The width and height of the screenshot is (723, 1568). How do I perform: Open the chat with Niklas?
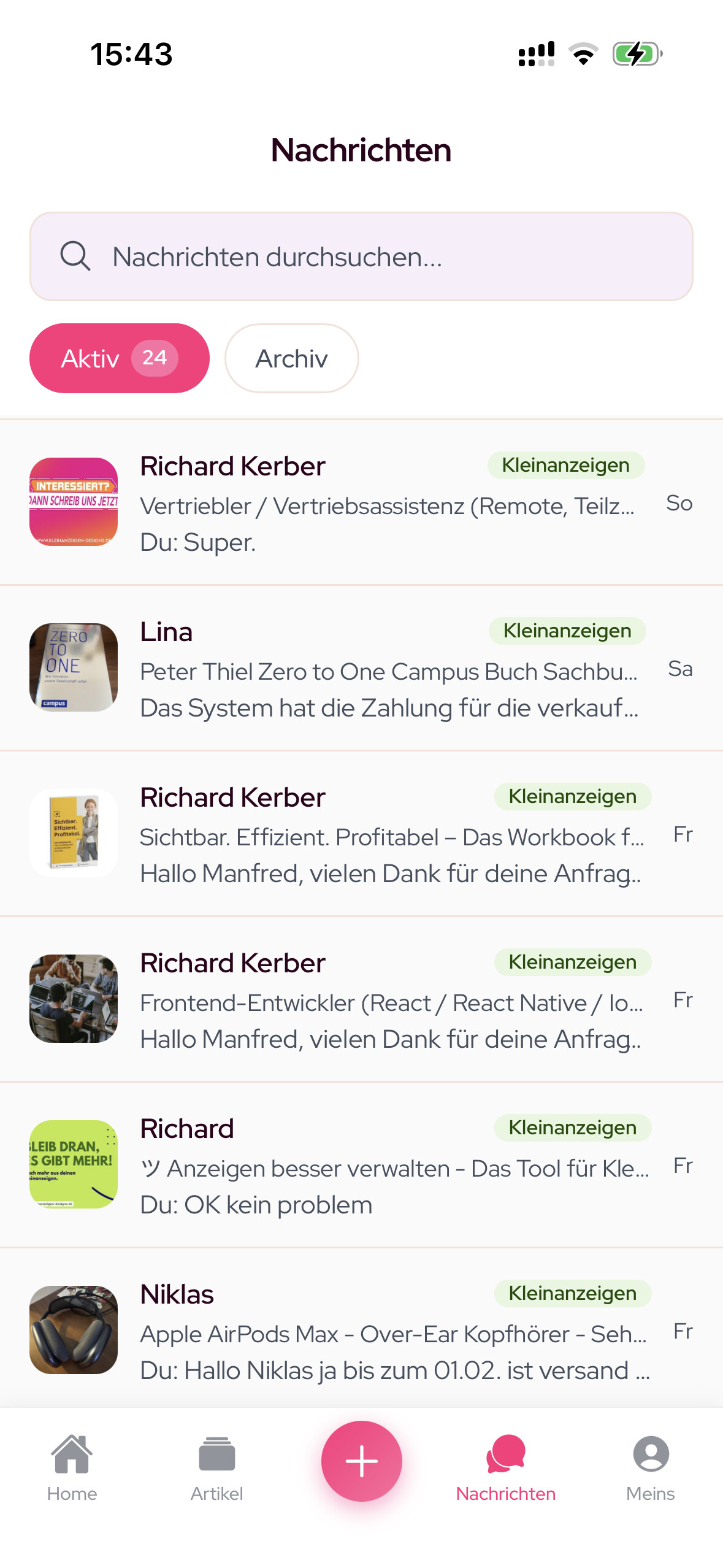coord(361,1331)
